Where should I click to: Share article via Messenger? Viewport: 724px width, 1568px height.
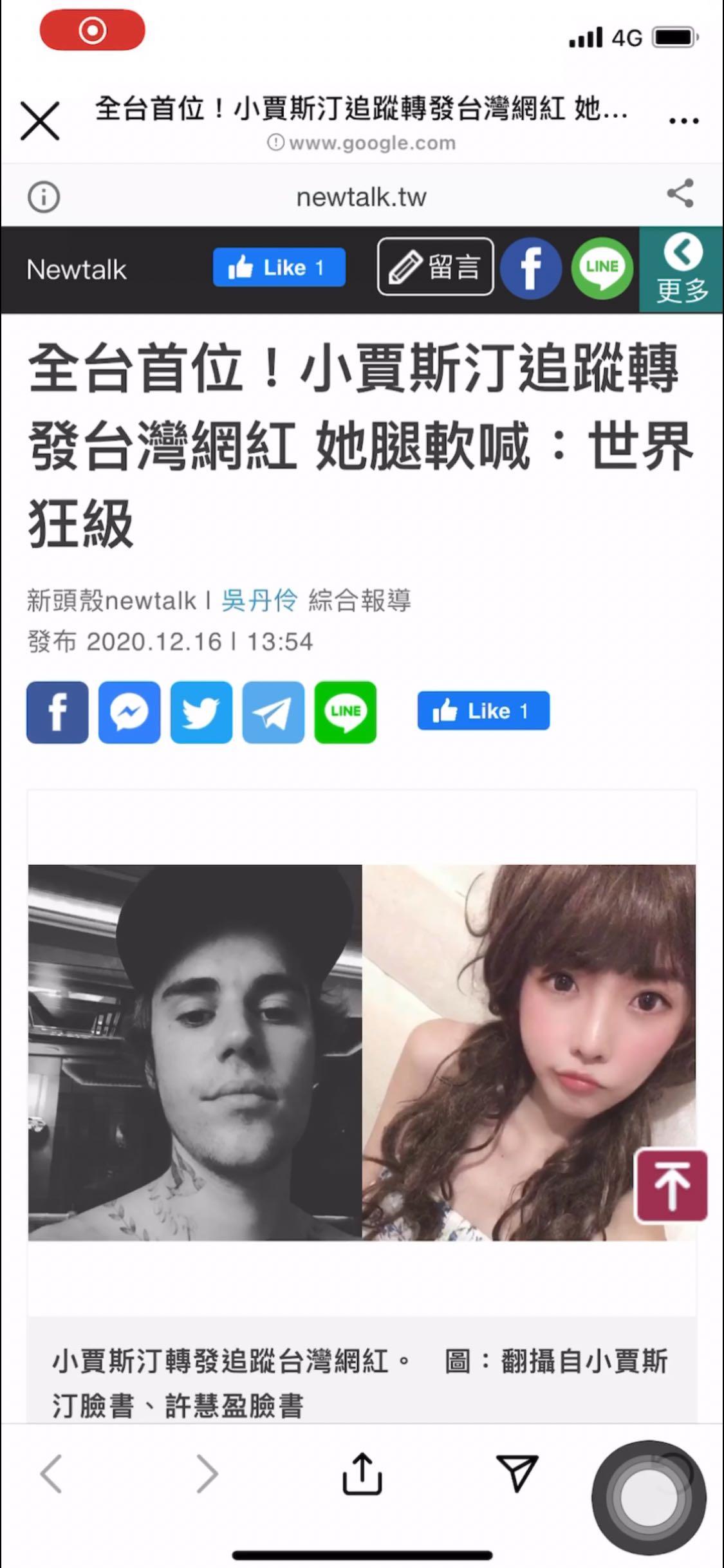click(x=129, y=712)
